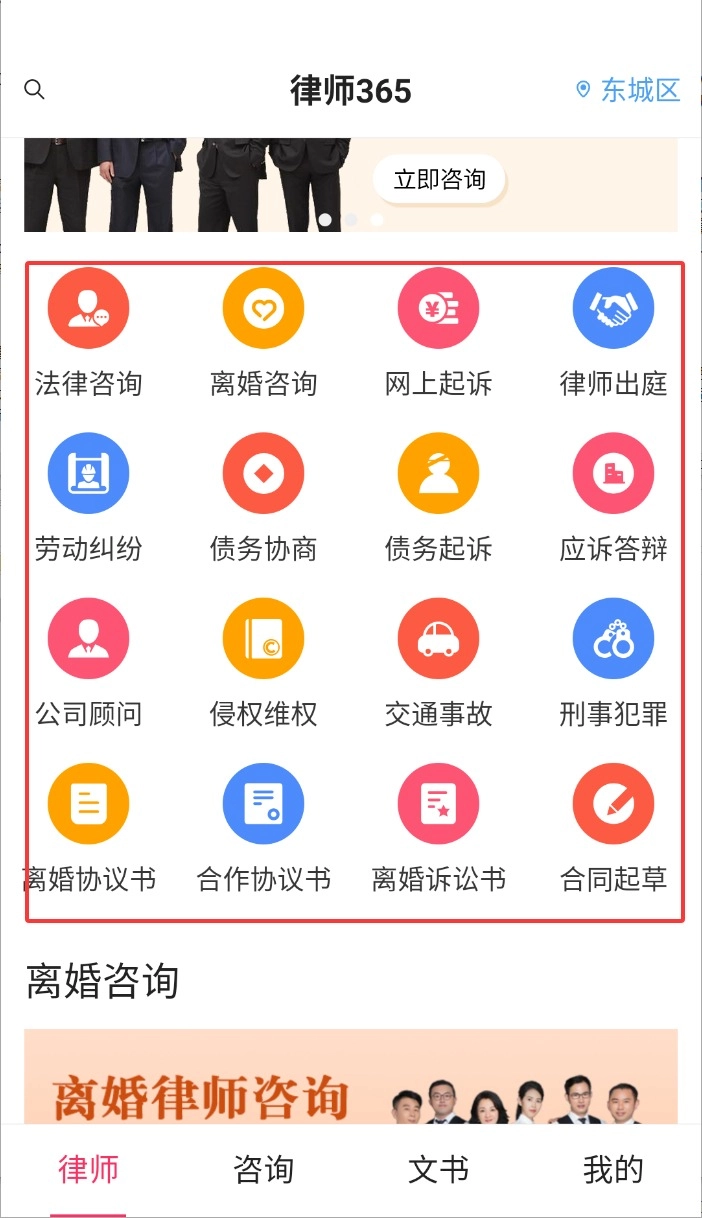Tap the 立即咨询 button

(439, 179)
